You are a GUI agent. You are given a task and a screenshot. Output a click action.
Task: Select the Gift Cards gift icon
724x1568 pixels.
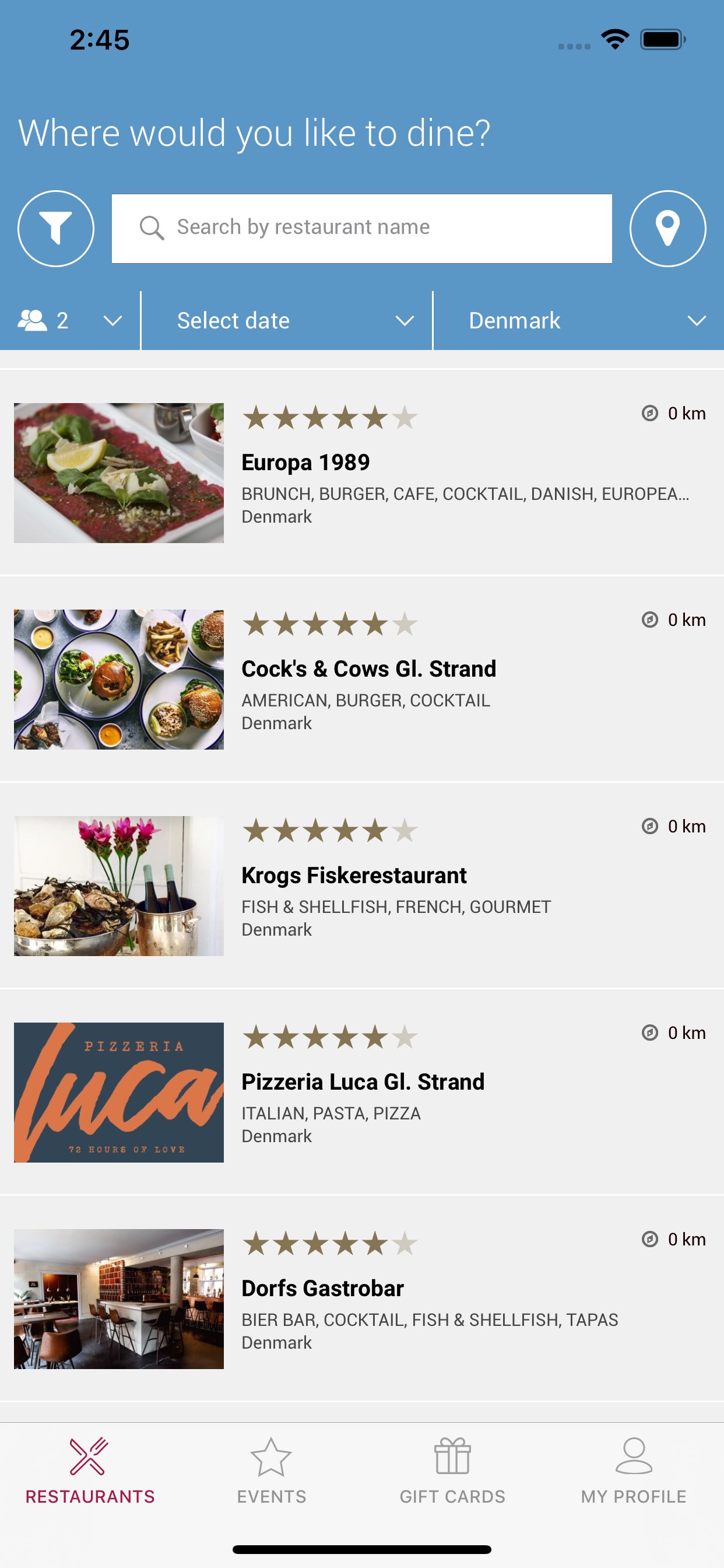coord(453,1455)
